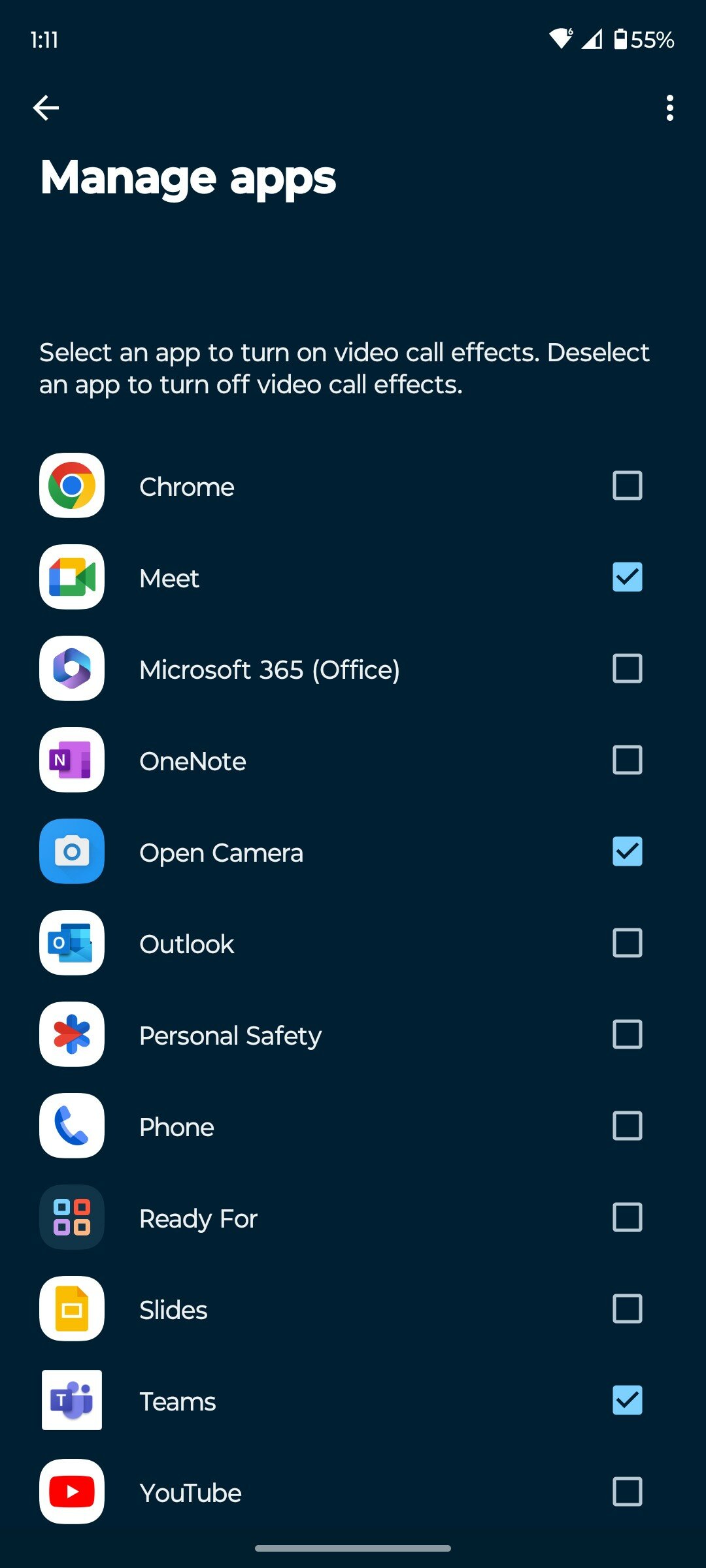
Task: Select the Ready For checkbox
Action: point(627,1217)
